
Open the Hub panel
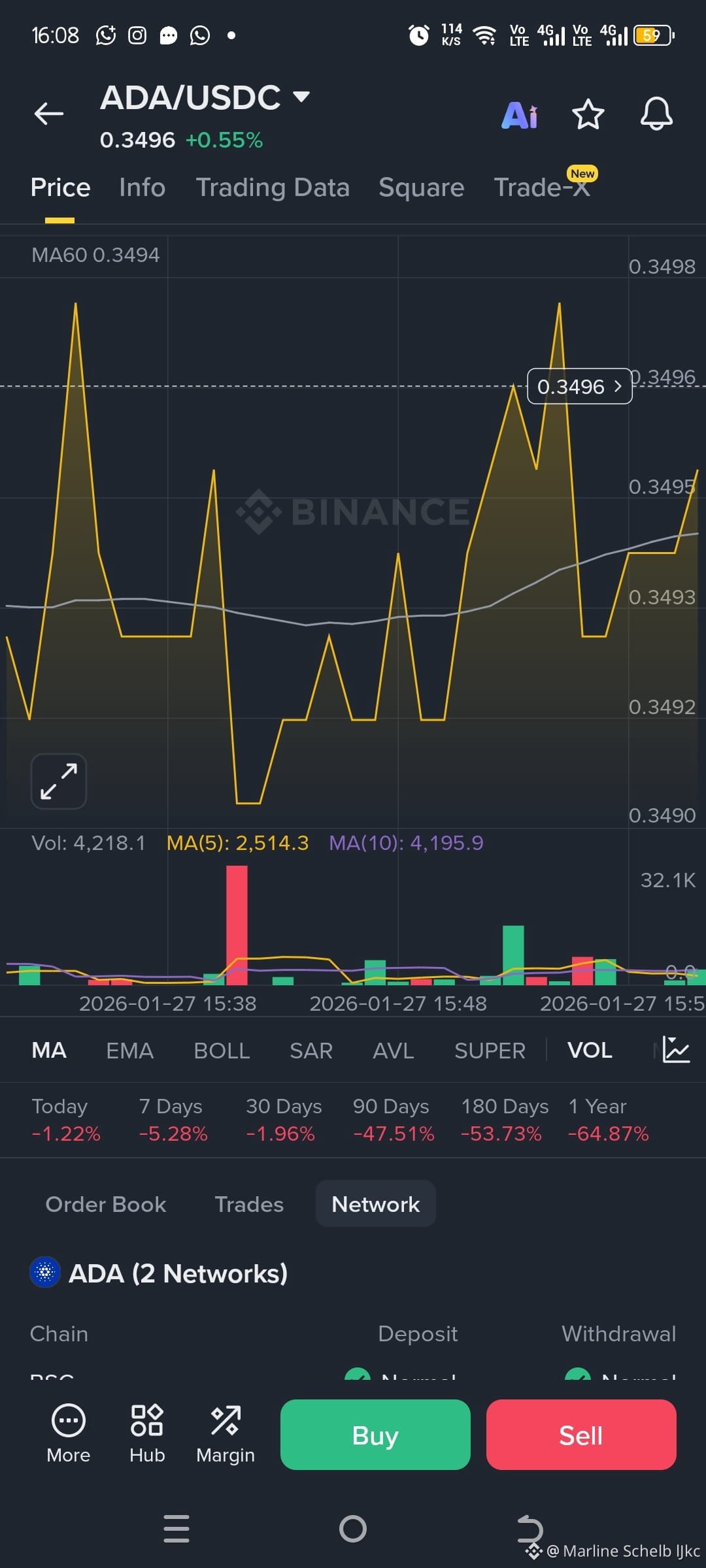pyautogui.click(x=146, y=1434)
